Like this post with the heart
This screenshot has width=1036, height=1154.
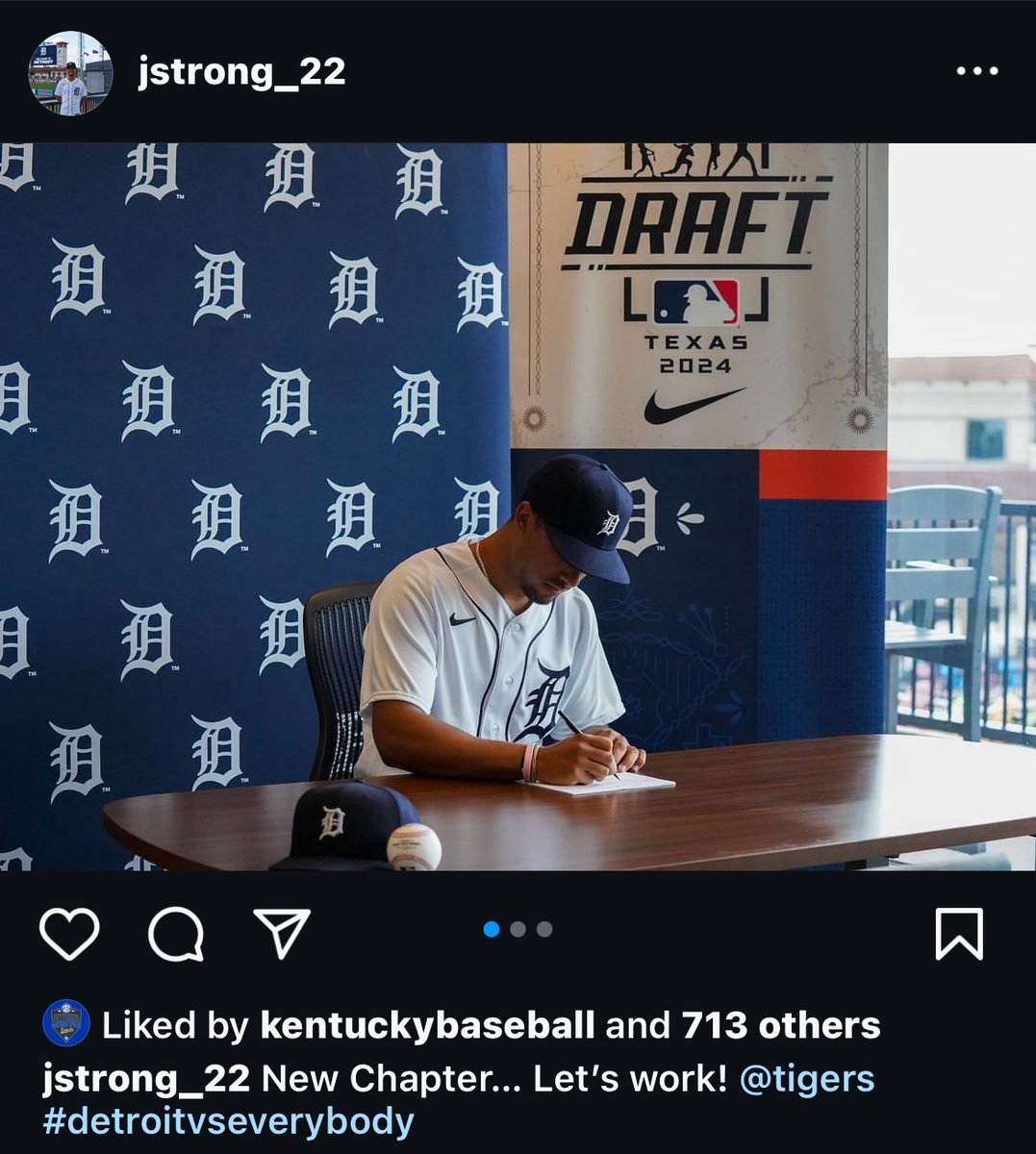coord(69,934)
